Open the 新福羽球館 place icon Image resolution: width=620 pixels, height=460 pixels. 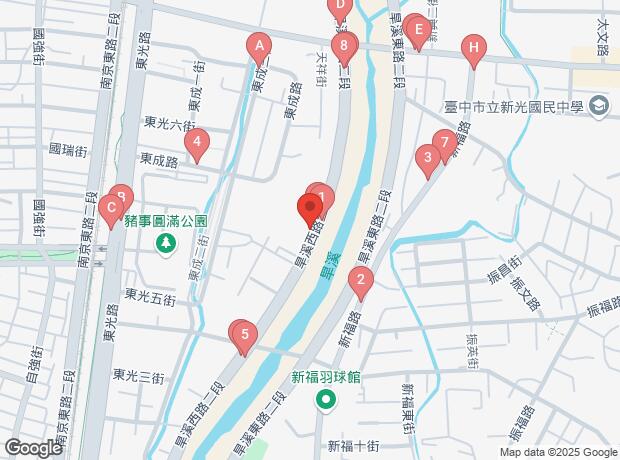coord(325,401)
